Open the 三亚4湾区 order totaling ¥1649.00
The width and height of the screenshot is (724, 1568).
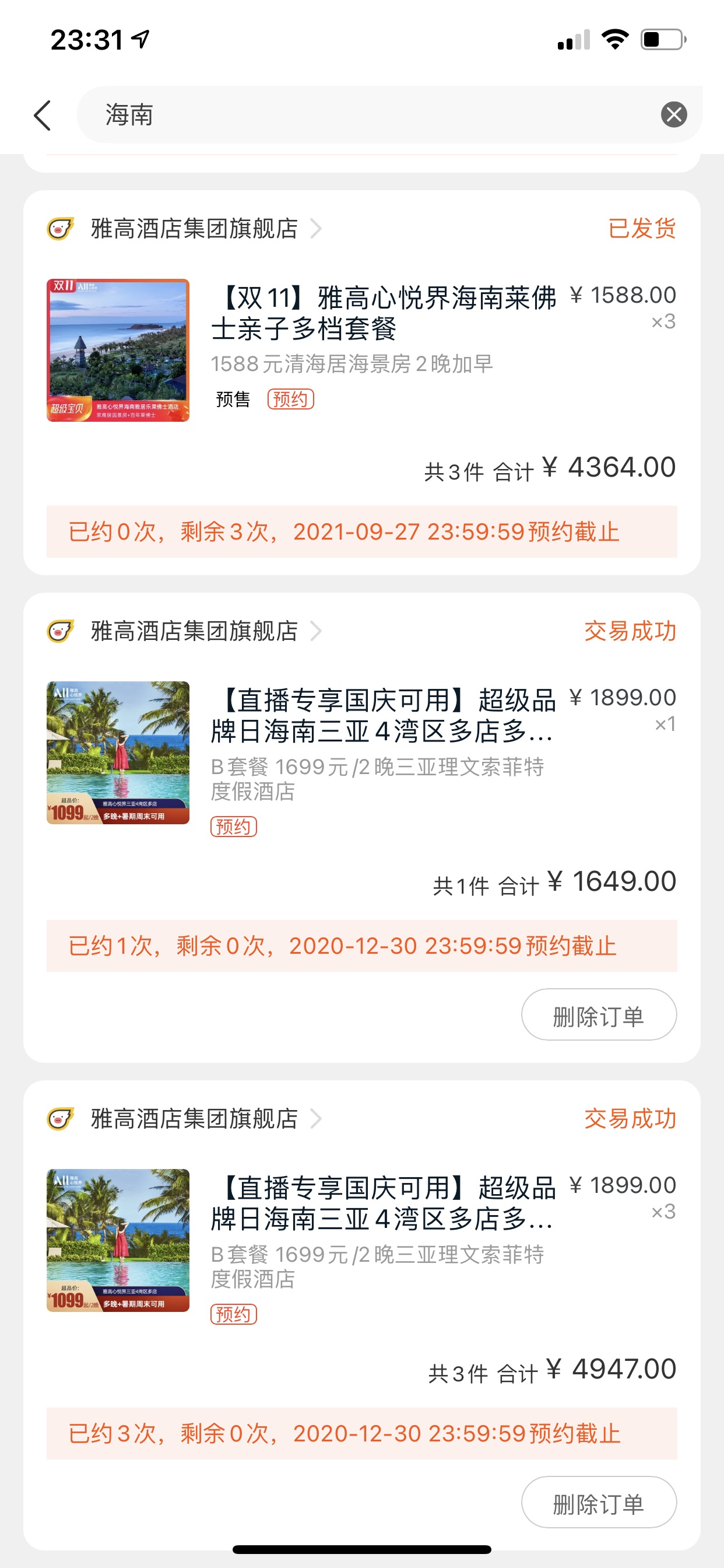coord(384,716)
